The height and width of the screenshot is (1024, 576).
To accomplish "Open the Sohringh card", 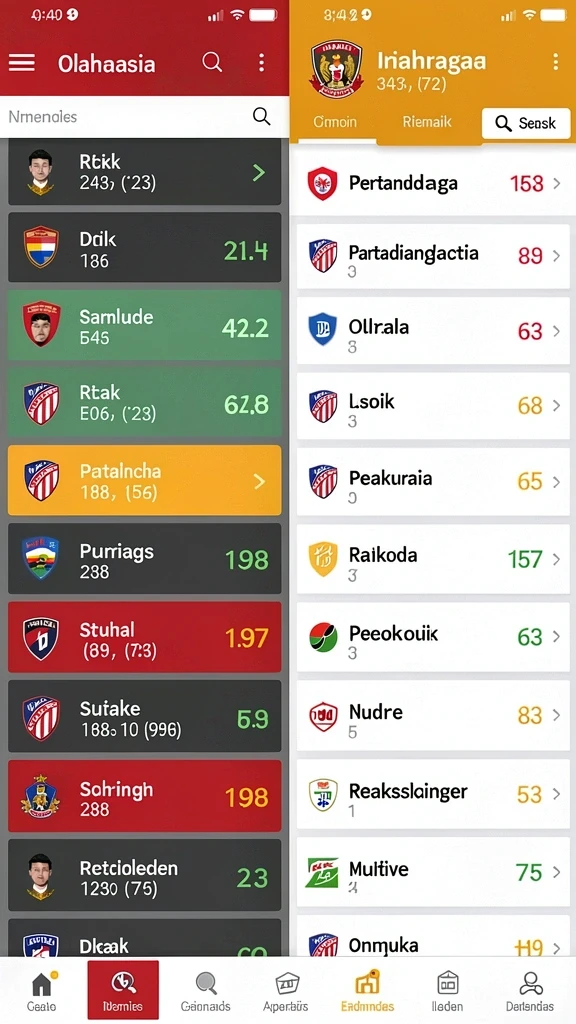I will click(144, 795).
